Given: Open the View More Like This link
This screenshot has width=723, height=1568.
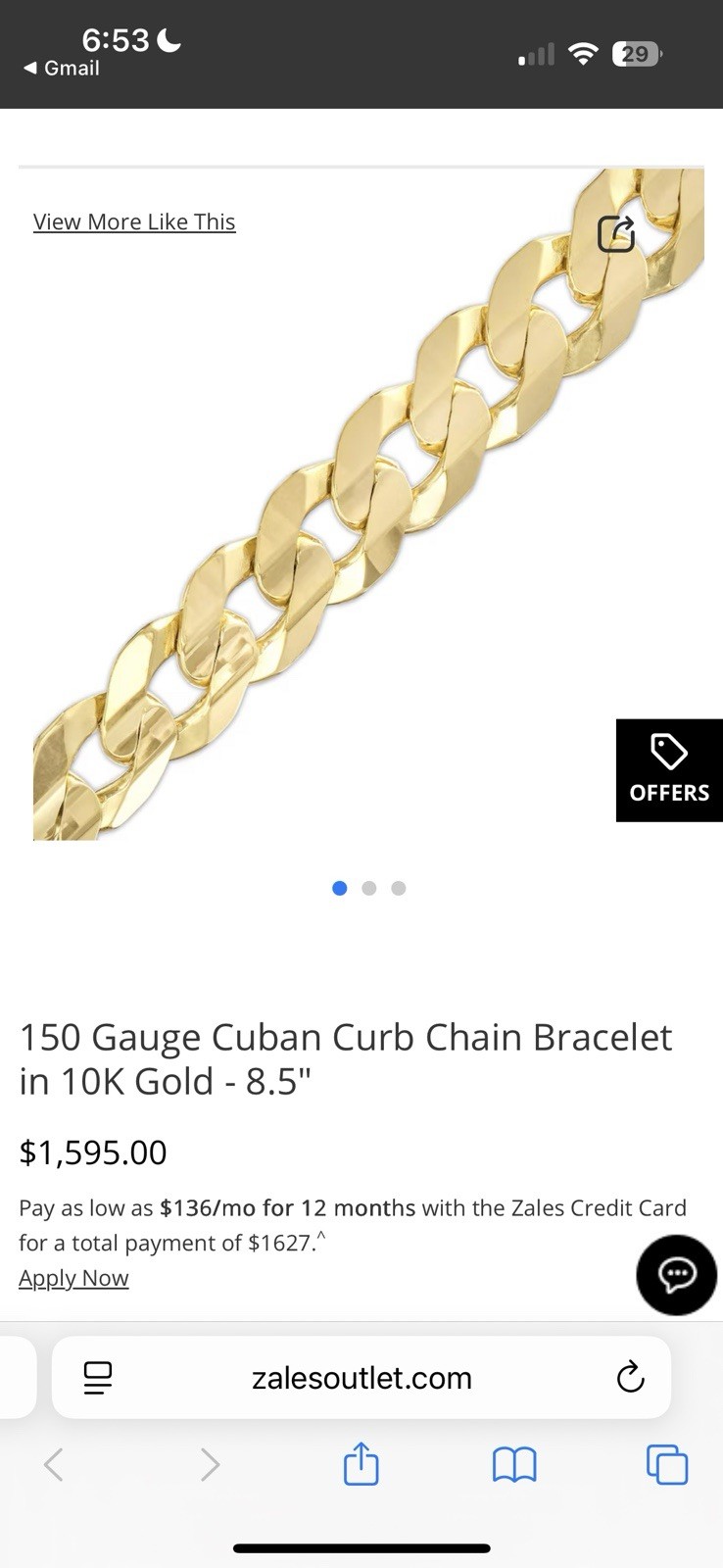Looking at the screenshot, I should (x=134, y=221).
